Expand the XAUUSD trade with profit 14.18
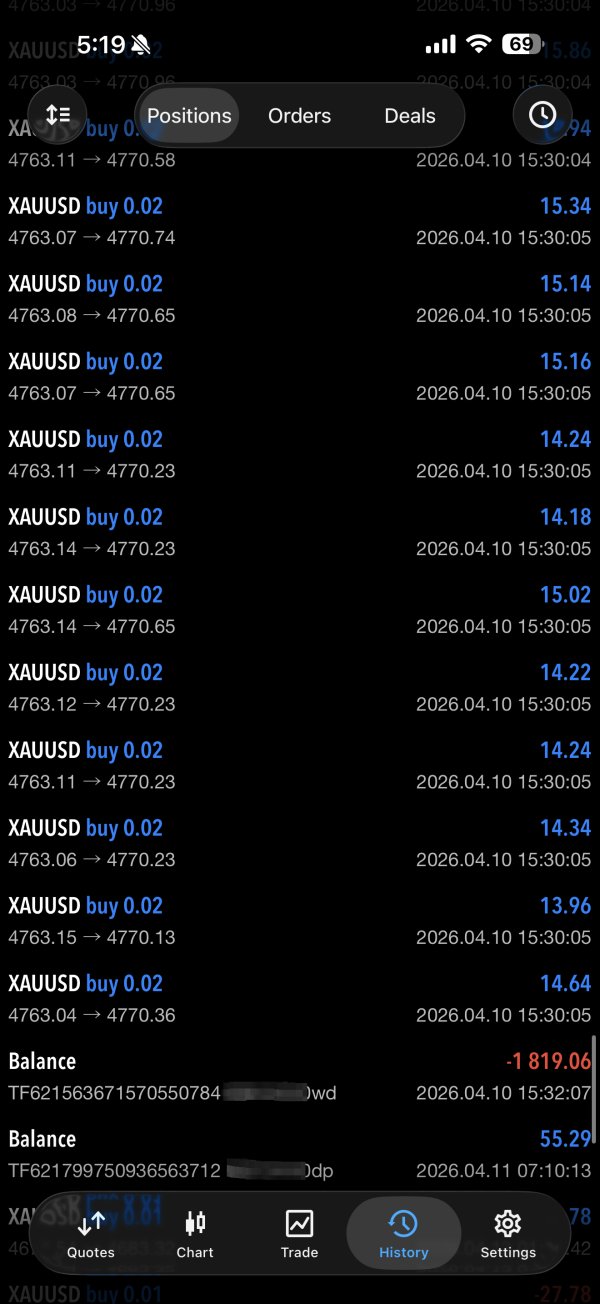The height and width of the screenshot is (1304, 600). (x=300, y=533)
